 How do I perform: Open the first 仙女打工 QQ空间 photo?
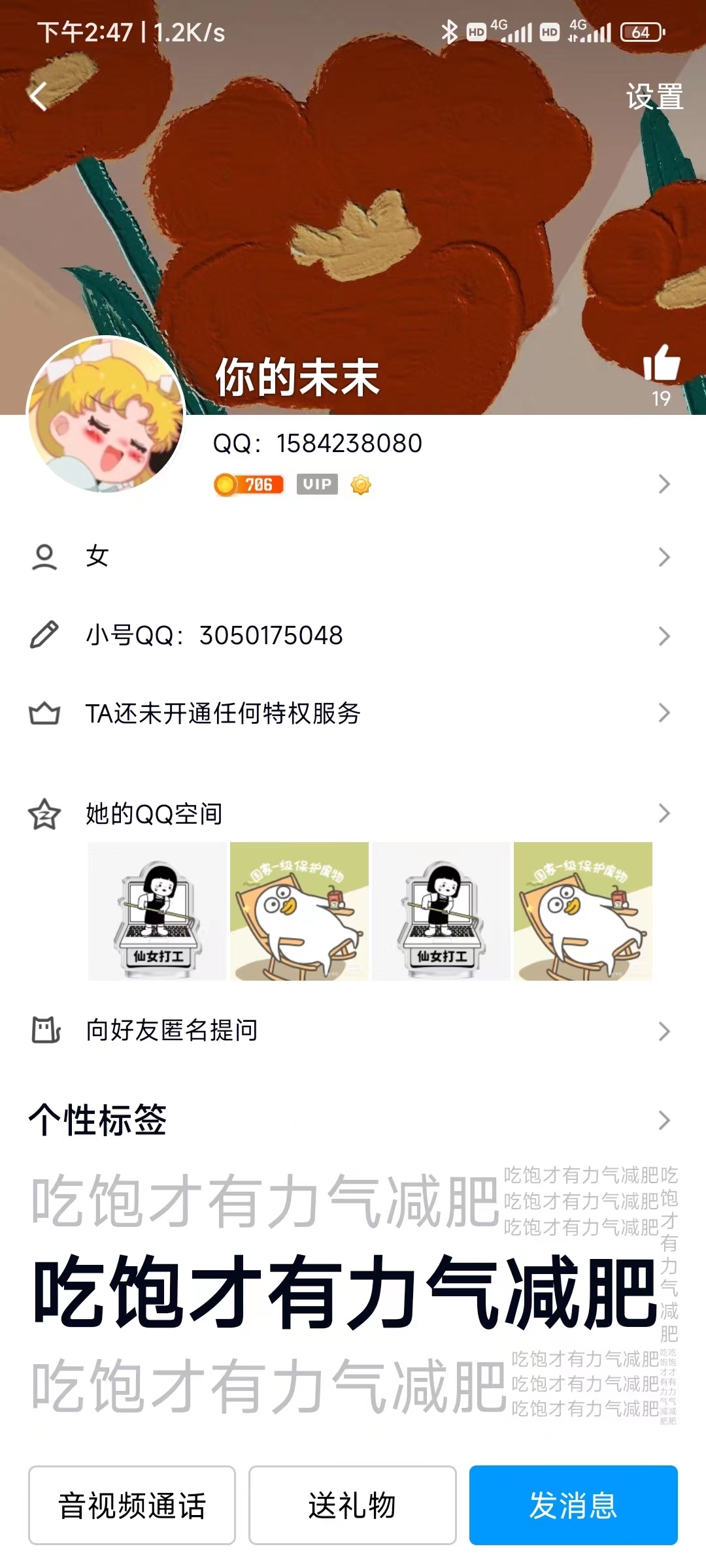pos(158,911)
